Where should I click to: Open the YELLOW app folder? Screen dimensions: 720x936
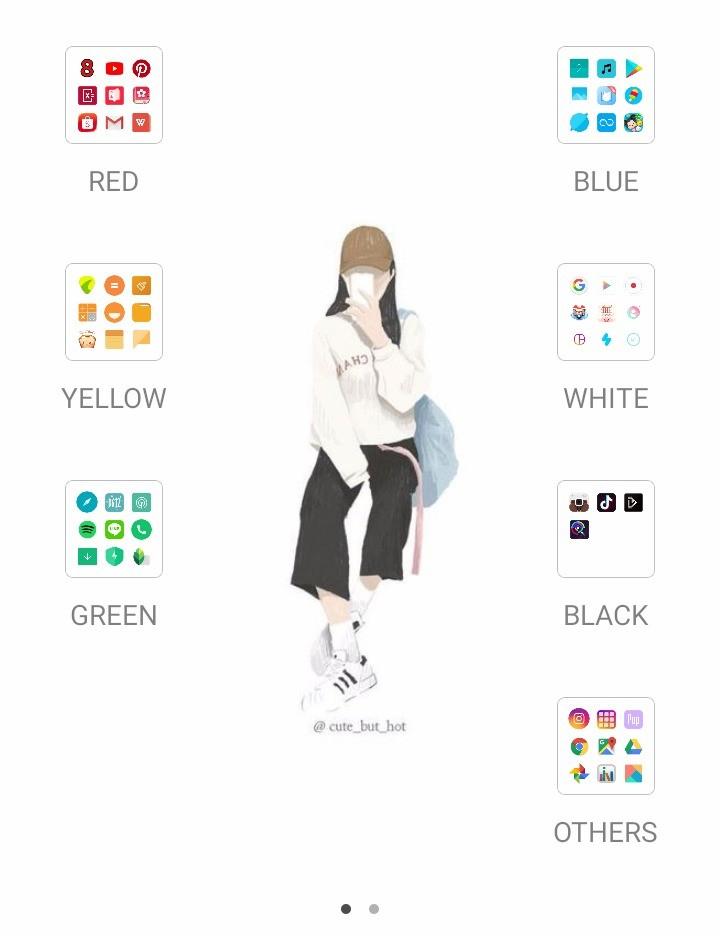pyautogui.click(x=114, y=312)
